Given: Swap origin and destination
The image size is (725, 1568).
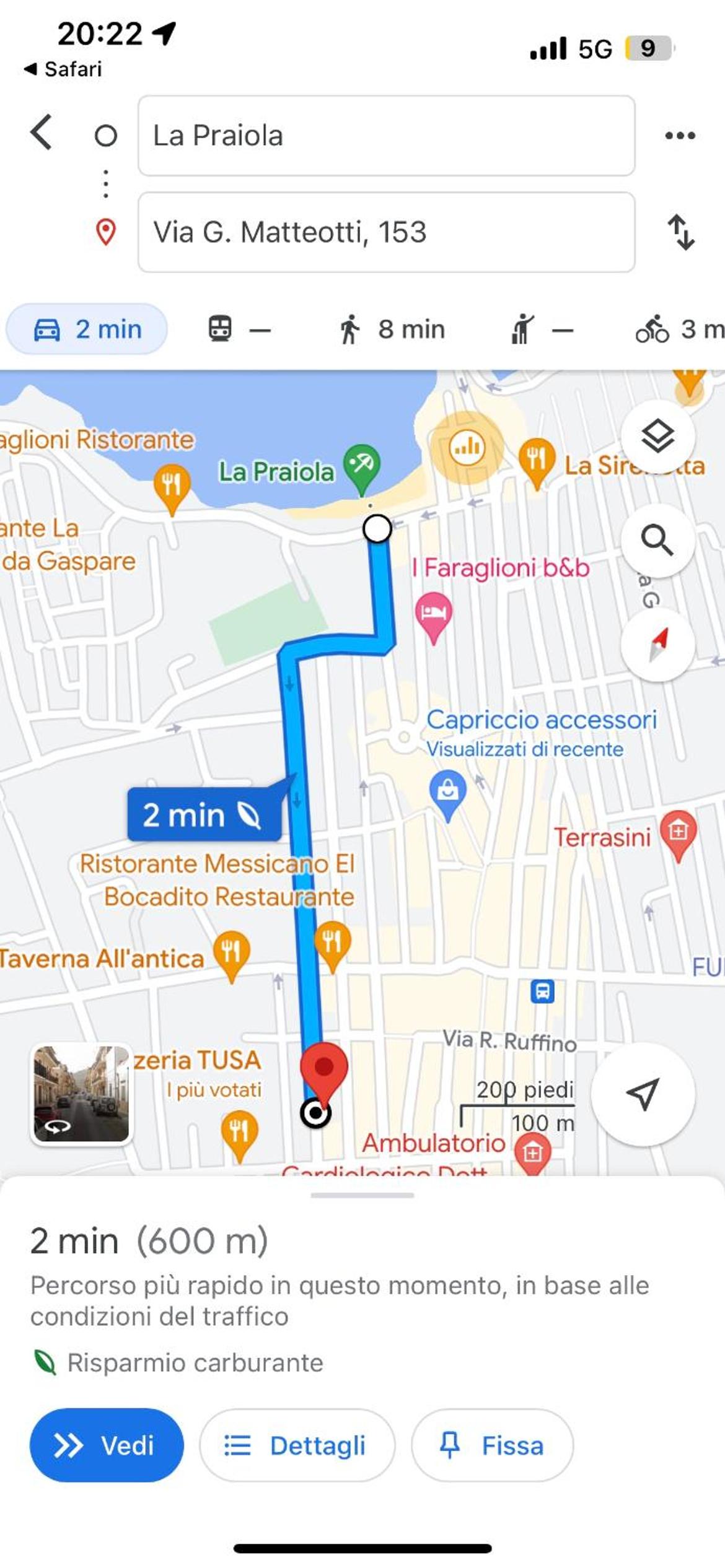Looking at the screenshot, I should point(680,232).
